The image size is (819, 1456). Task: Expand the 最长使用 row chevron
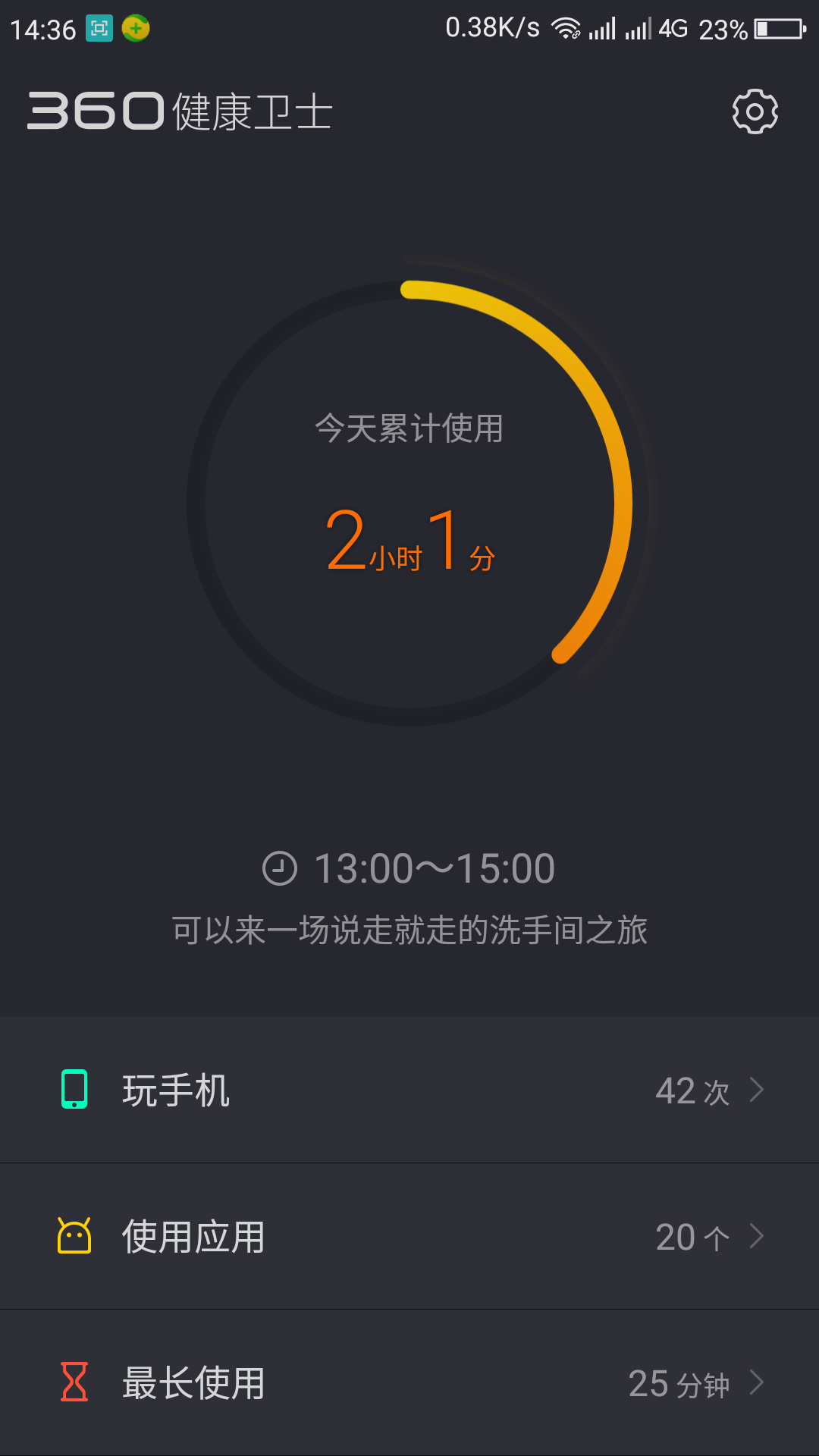point(758,1383)
